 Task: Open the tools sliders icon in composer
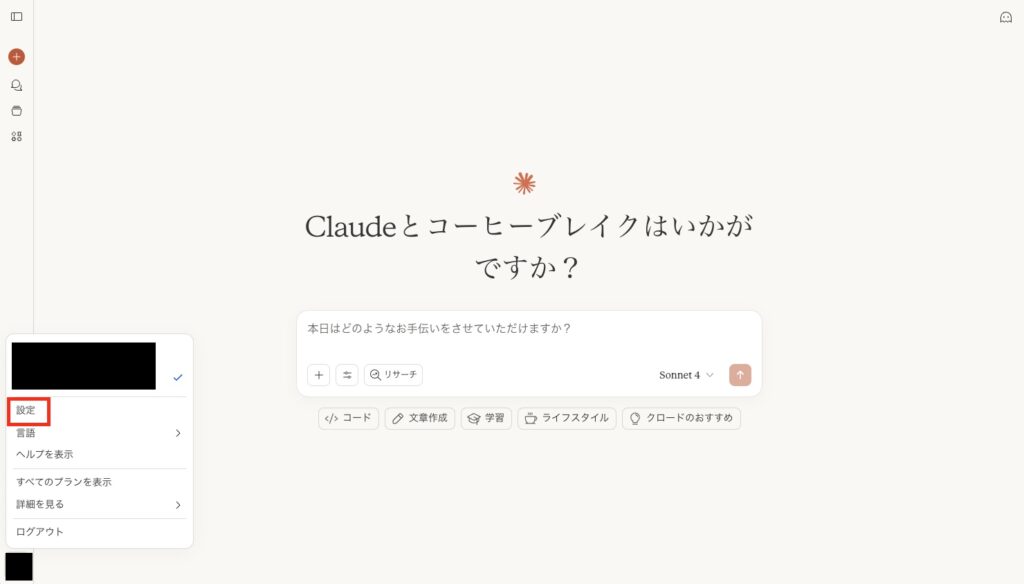pyautogui.click(x=347, y=375)
